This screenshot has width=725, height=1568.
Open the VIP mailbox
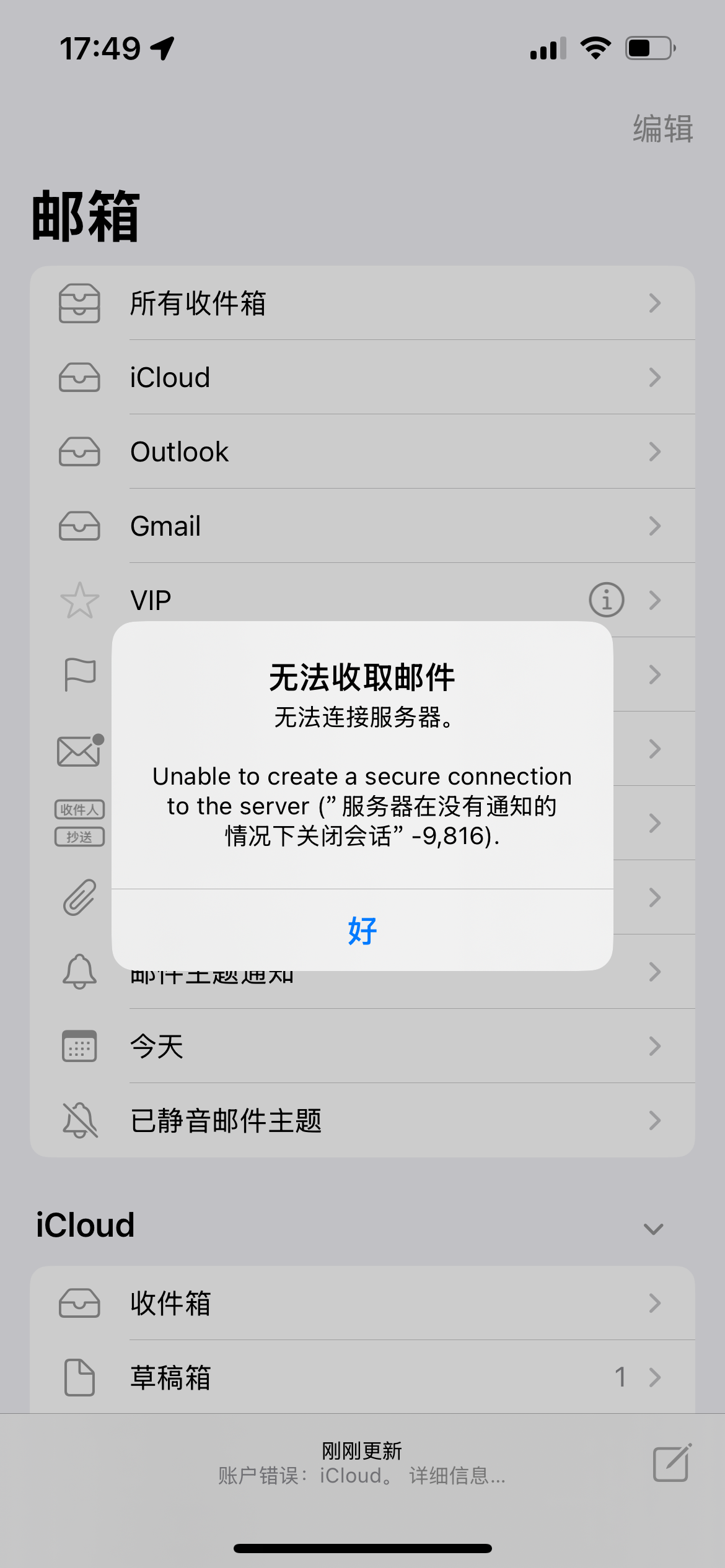[310, 599]
